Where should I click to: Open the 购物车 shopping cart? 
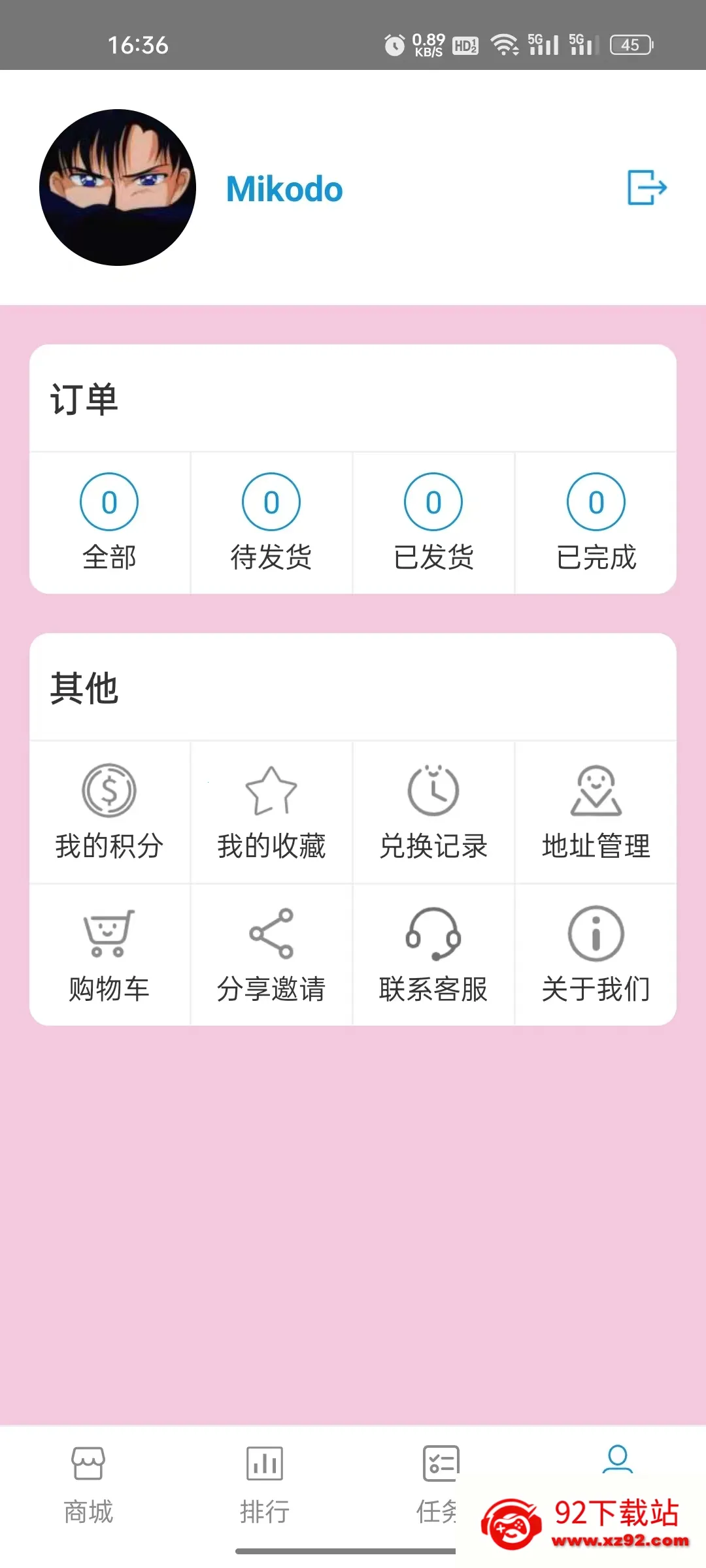pyautogui.click(x=109, y=955)
